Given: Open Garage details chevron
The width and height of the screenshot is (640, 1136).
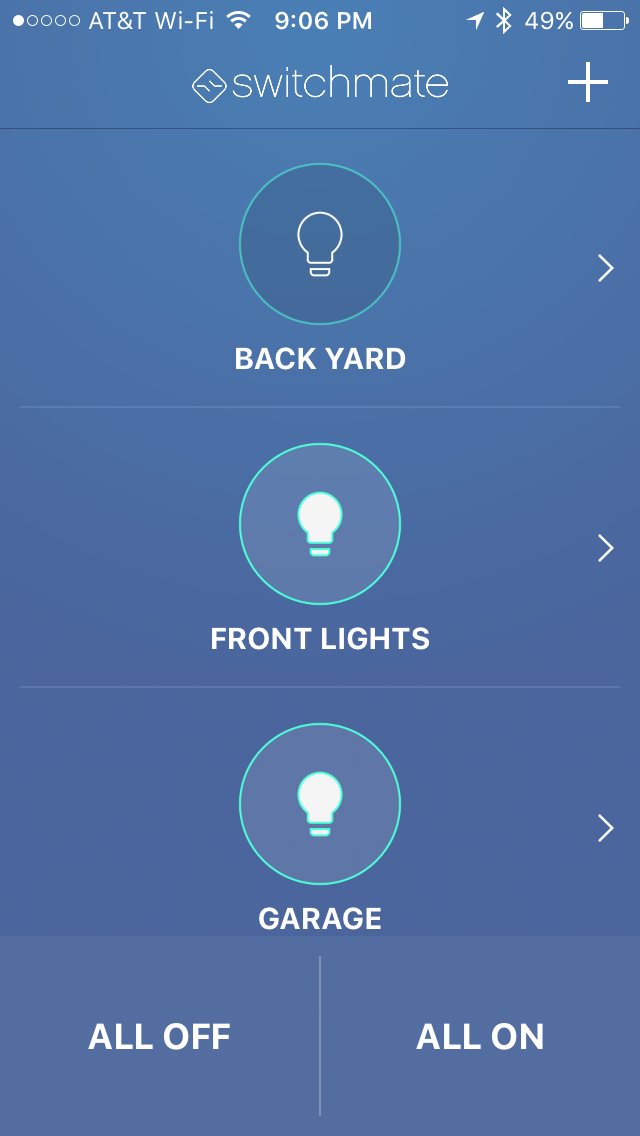Looking at the screenshot, I should pyautogui.click(x=605, y=828).
